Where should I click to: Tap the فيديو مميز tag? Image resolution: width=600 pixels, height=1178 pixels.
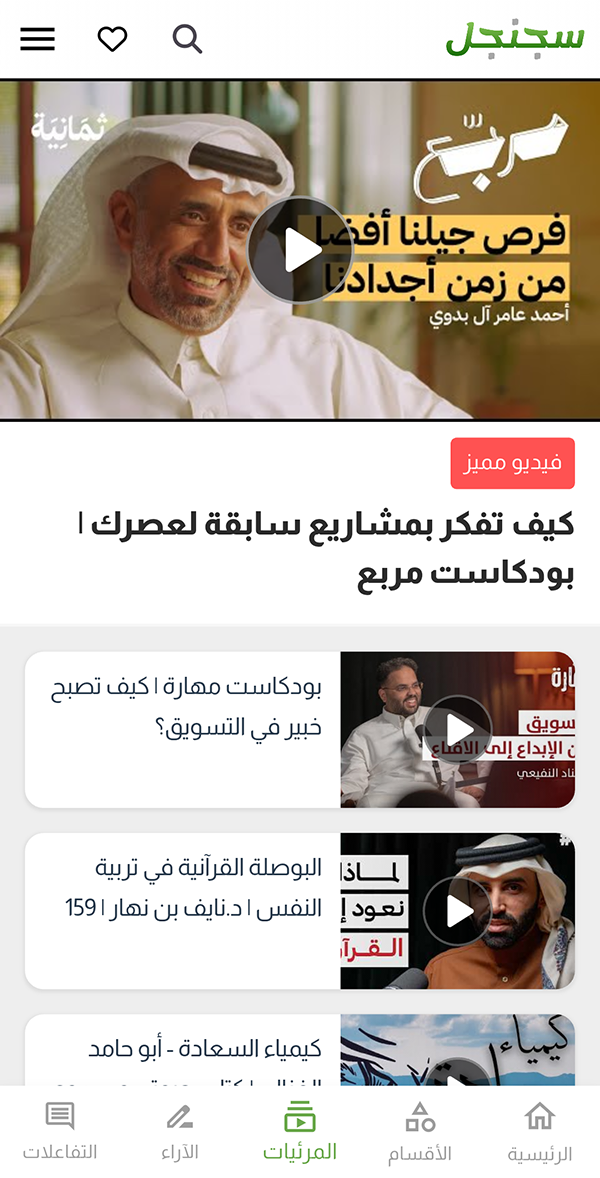pyautogui.click(x=512, y=463)
